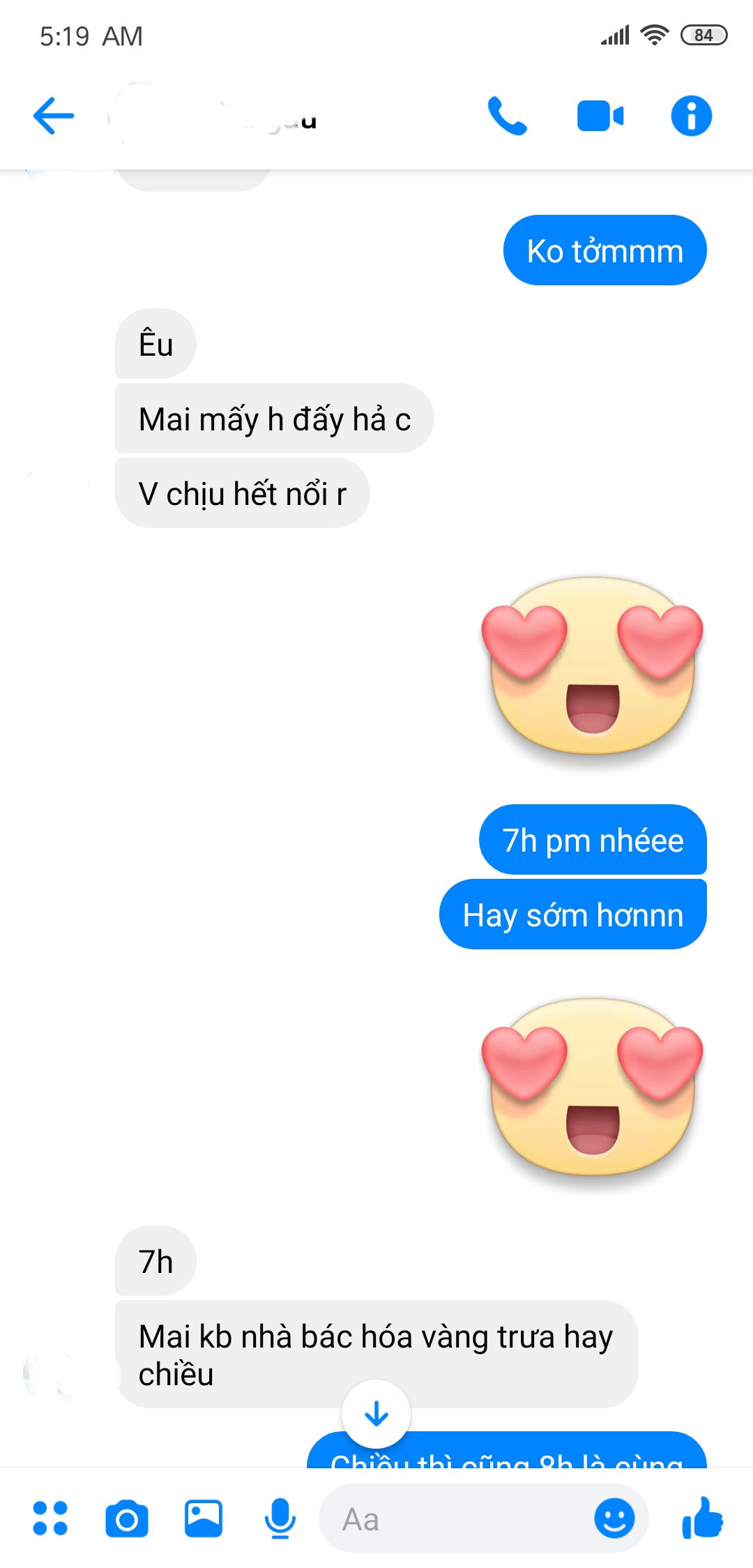
Task: Go back to the chat list
Action: click(53, 116)
